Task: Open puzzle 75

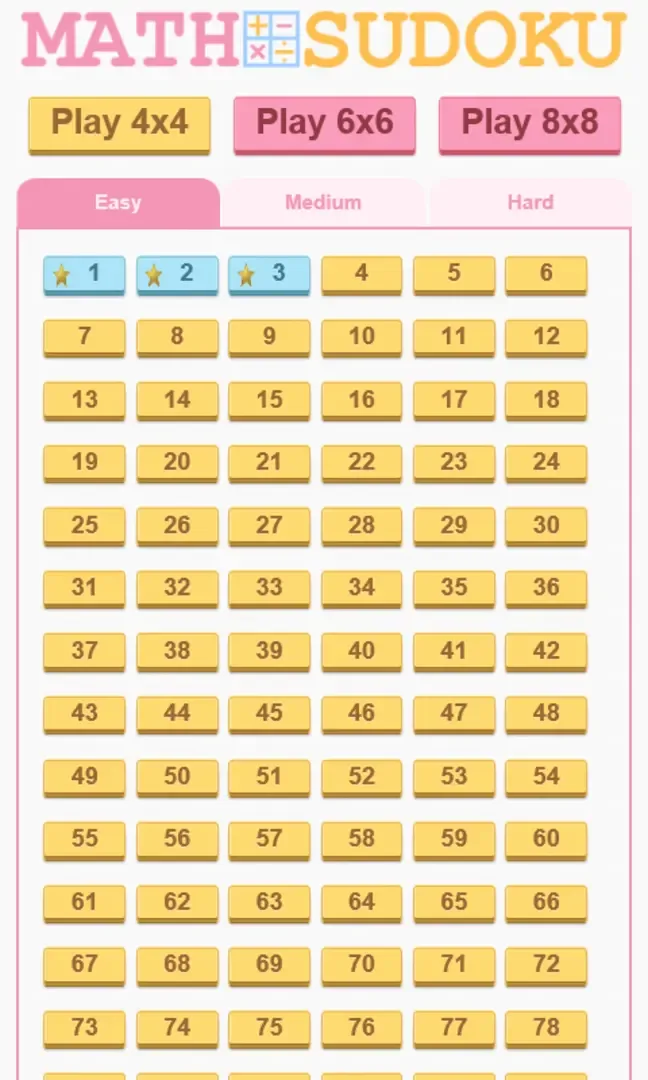Action: 269,1027
